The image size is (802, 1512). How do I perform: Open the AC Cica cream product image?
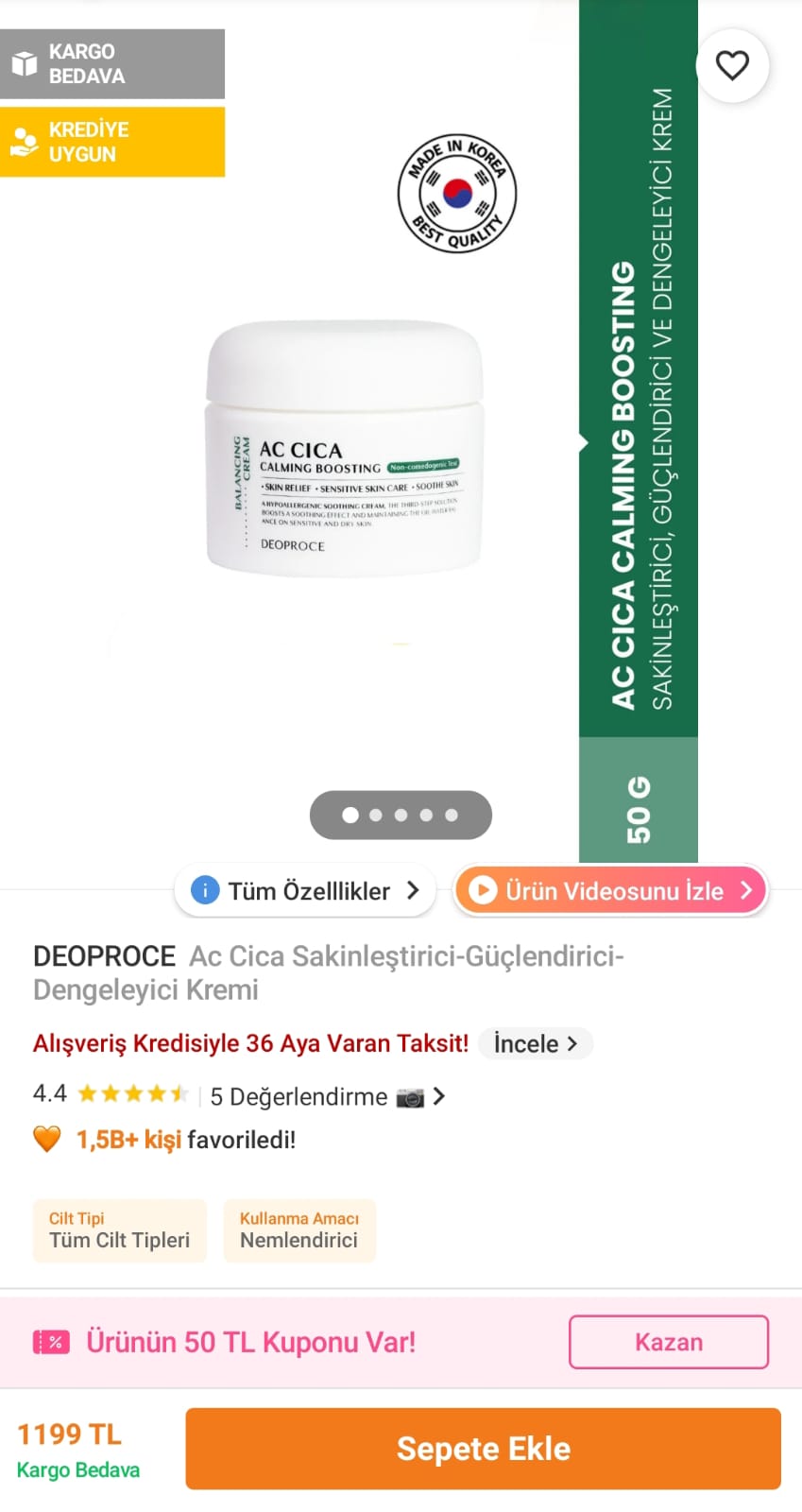(x=345, y=449)
